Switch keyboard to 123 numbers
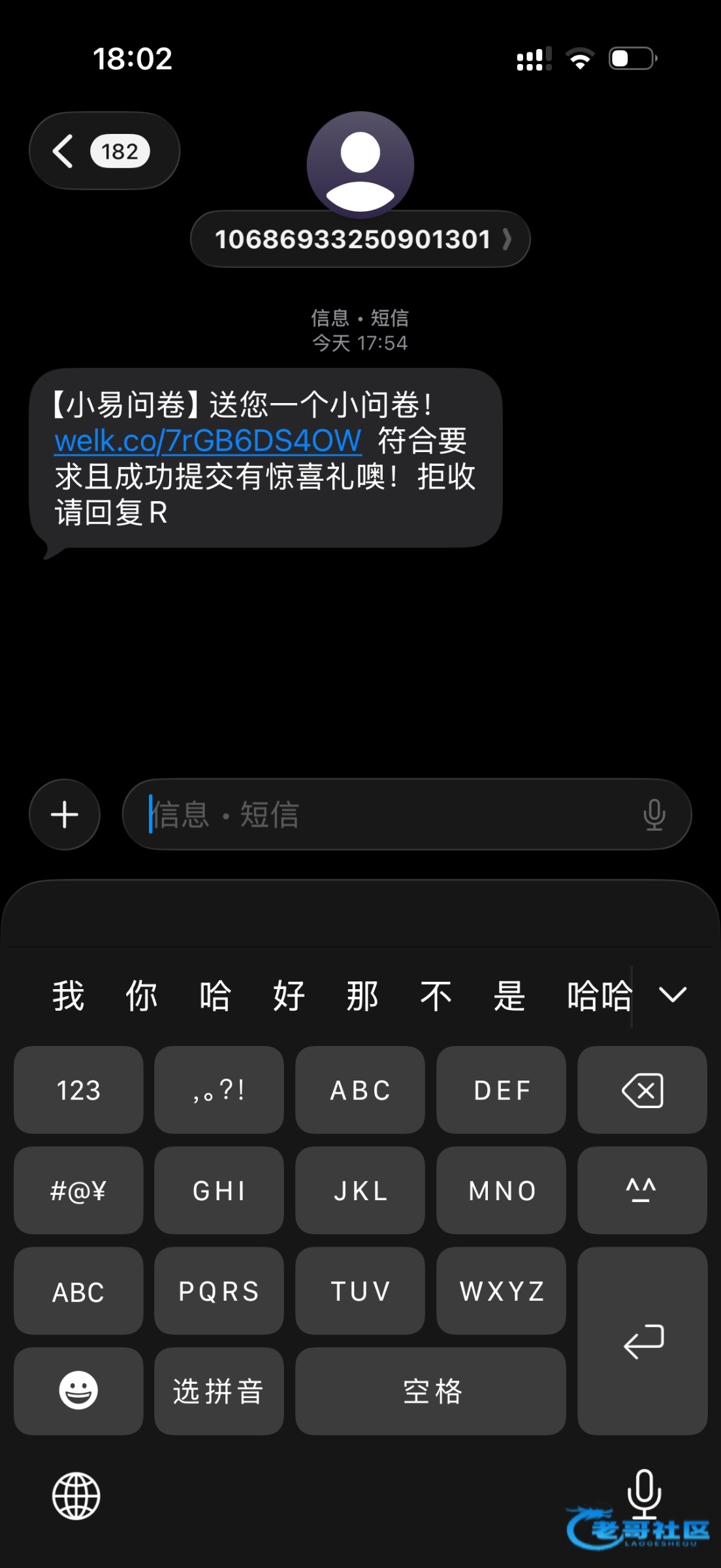The image size is (721, 1568). (78, 1090)
